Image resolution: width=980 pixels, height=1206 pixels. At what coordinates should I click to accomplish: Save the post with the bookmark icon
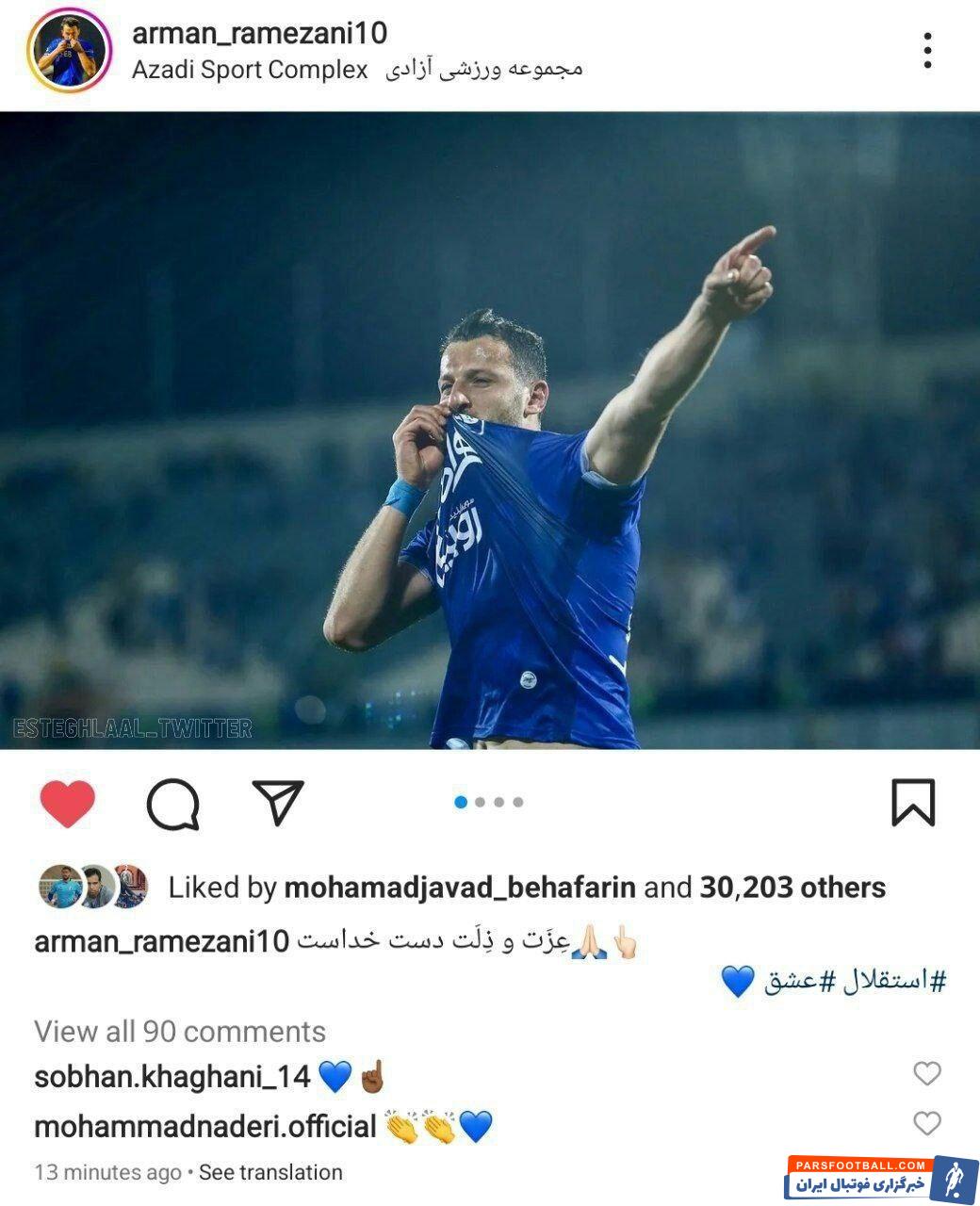click(x=912, y=803)
